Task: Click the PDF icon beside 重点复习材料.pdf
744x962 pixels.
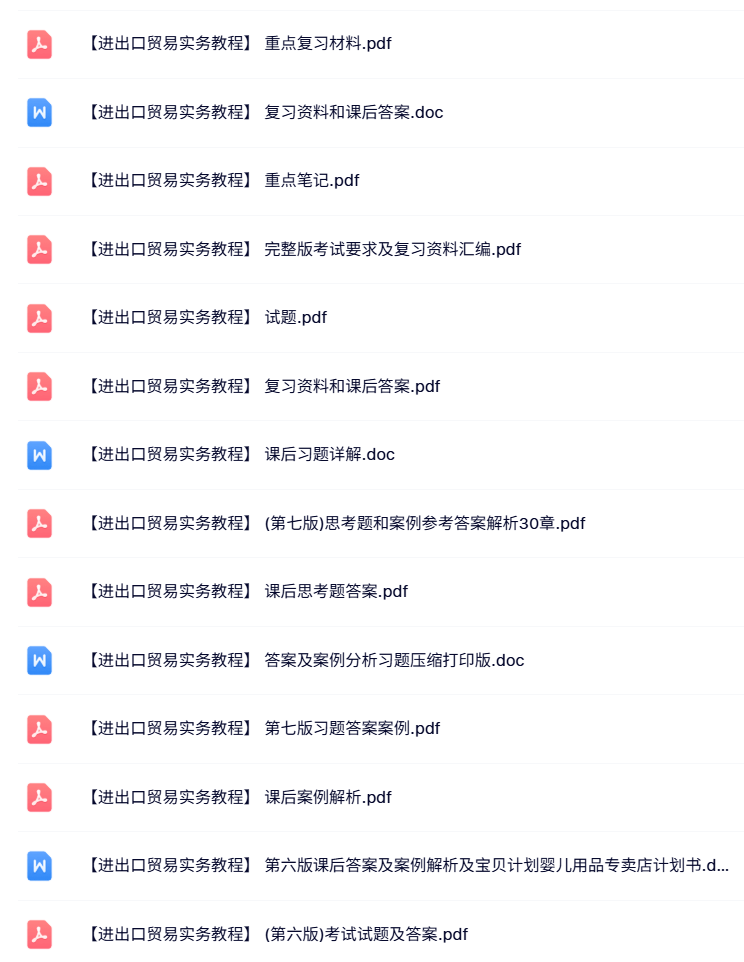Action: click(x=39, y=44)
